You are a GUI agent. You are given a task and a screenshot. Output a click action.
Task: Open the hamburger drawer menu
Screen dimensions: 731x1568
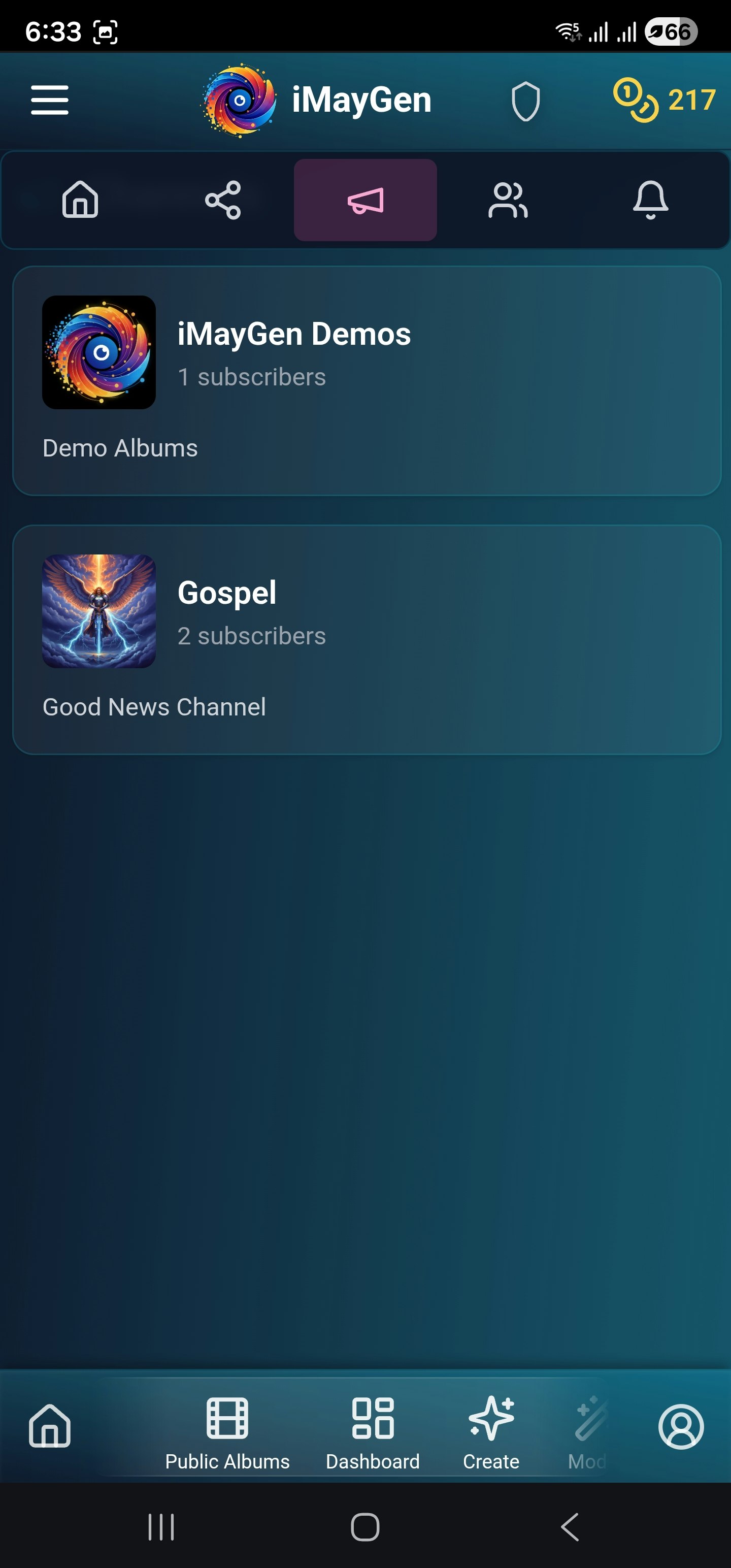(50, 100)
